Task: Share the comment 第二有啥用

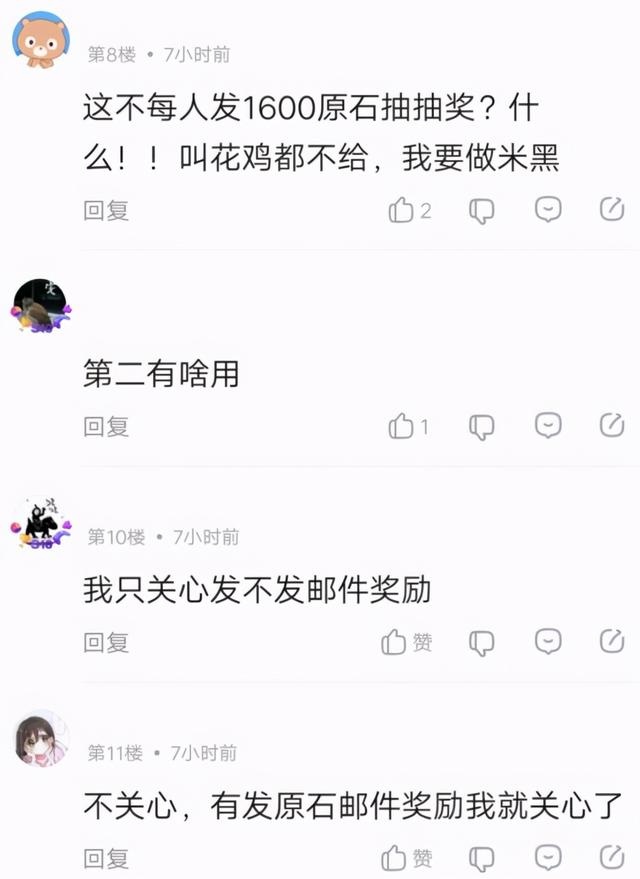Action: click(x=611, y=426)
